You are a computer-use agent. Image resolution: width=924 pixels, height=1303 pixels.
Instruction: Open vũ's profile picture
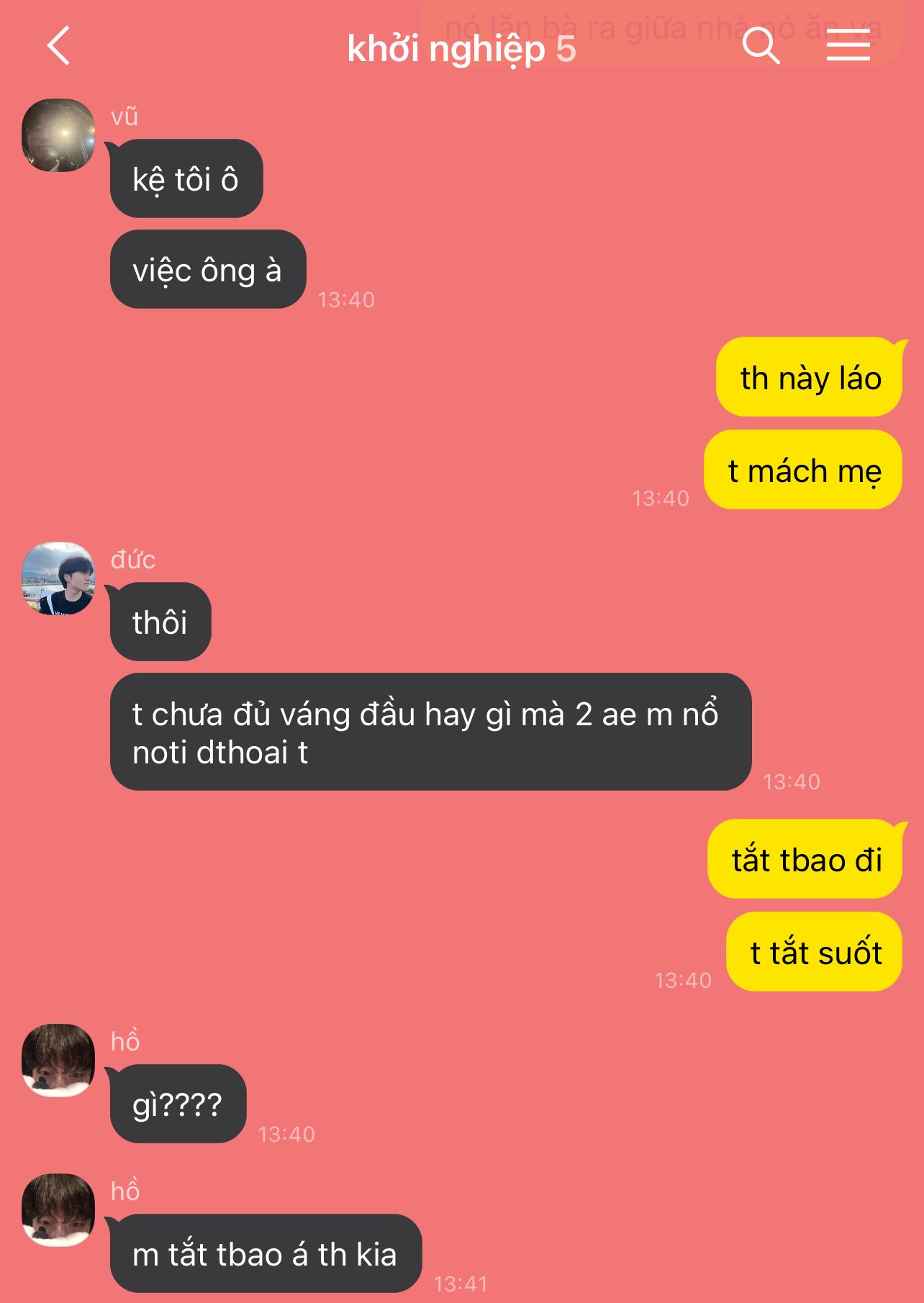(58, 135)
